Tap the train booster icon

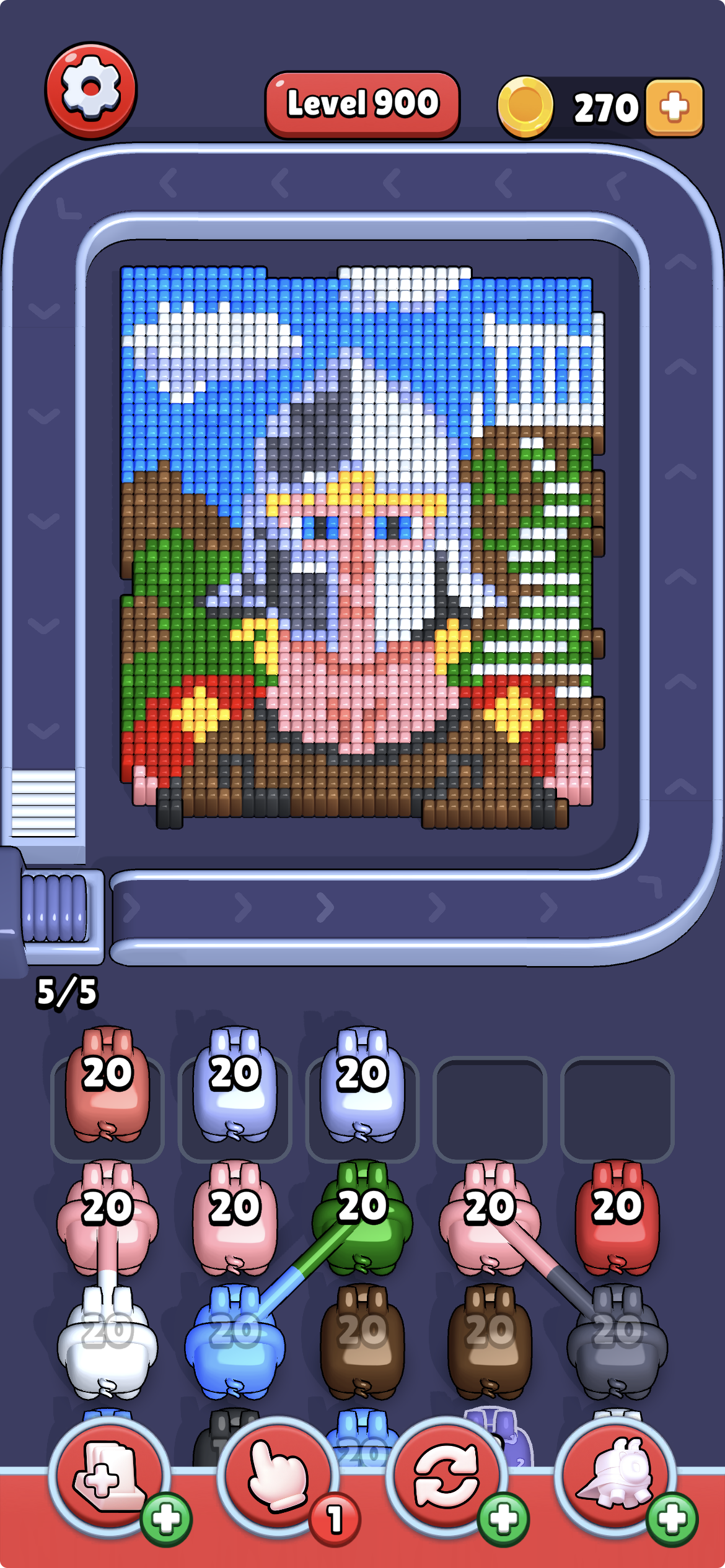pyautogui.click(x=618, y=1476)
